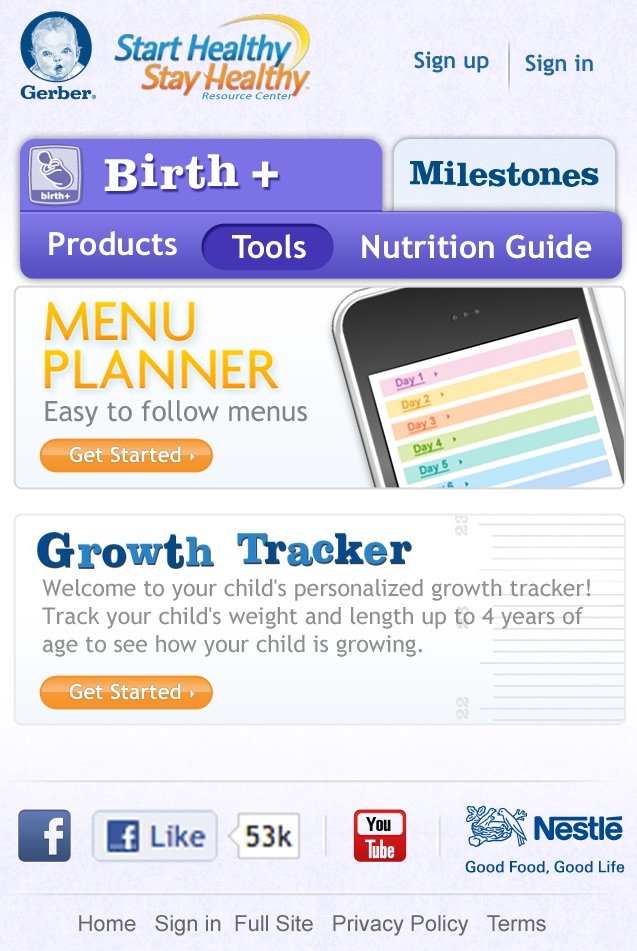Open the Products section
637x951 pixels.
[x=112, y=245]
